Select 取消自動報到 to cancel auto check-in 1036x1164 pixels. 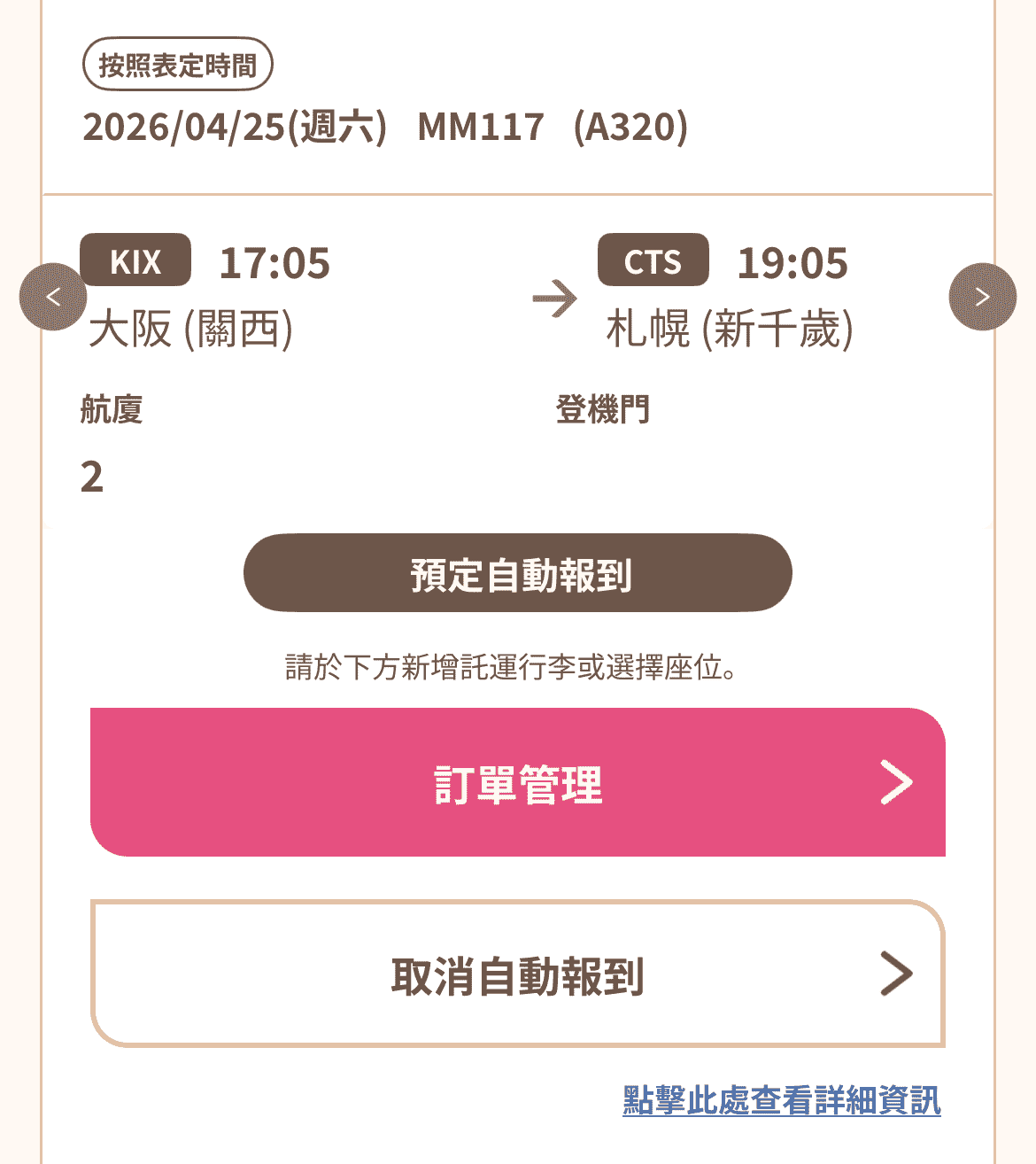(518, 974)
